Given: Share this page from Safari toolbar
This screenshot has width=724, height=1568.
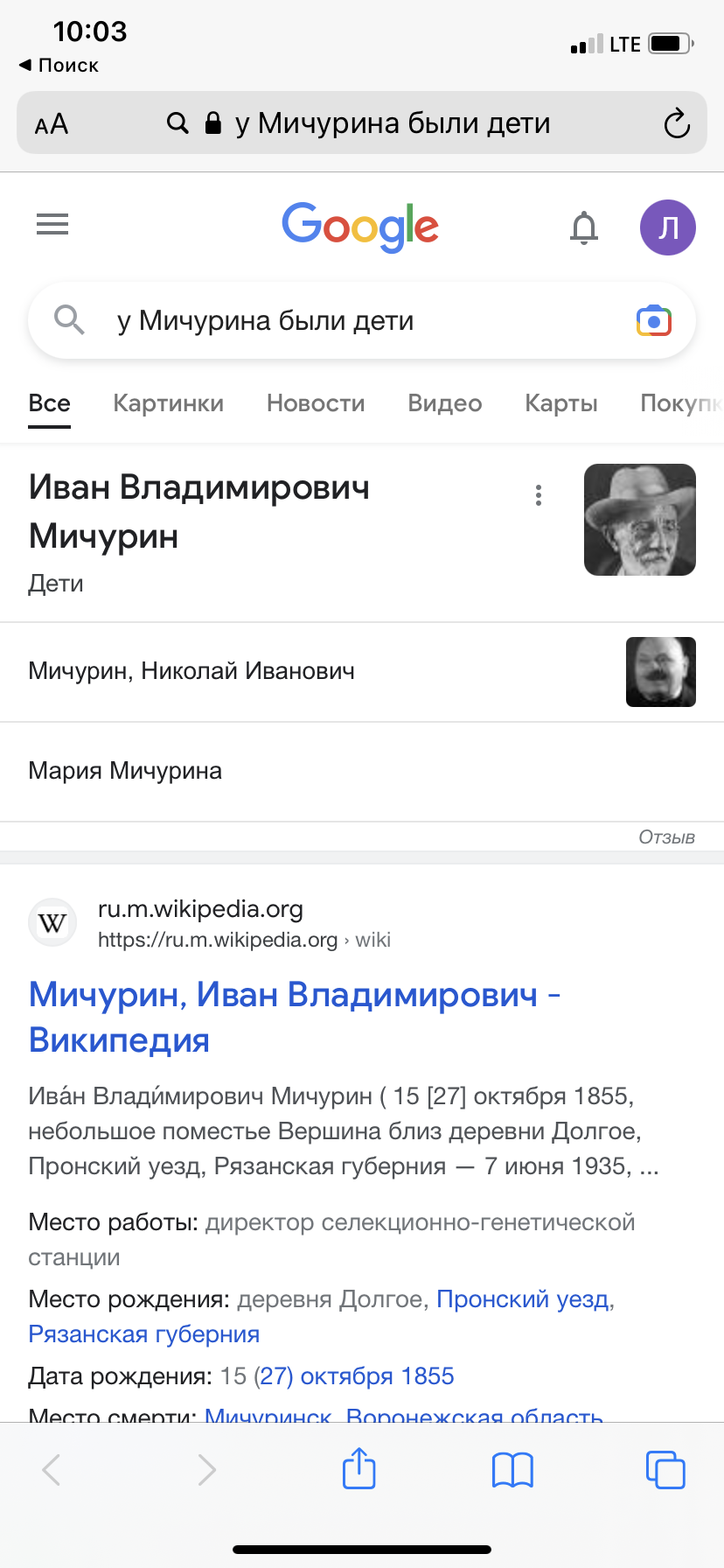Looking at the screenshot, I should pos(359,1468).
